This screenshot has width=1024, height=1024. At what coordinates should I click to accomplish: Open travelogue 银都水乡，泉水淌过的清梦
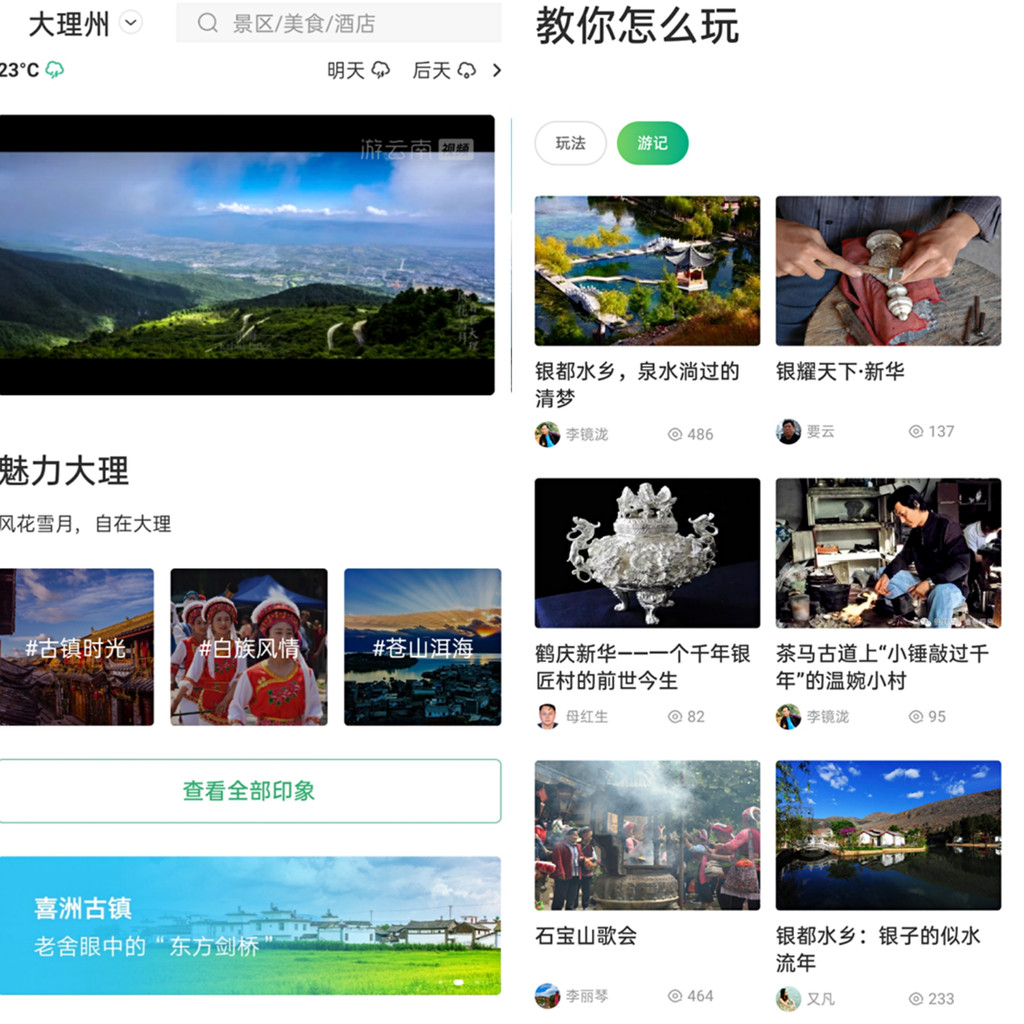[647, 271]
